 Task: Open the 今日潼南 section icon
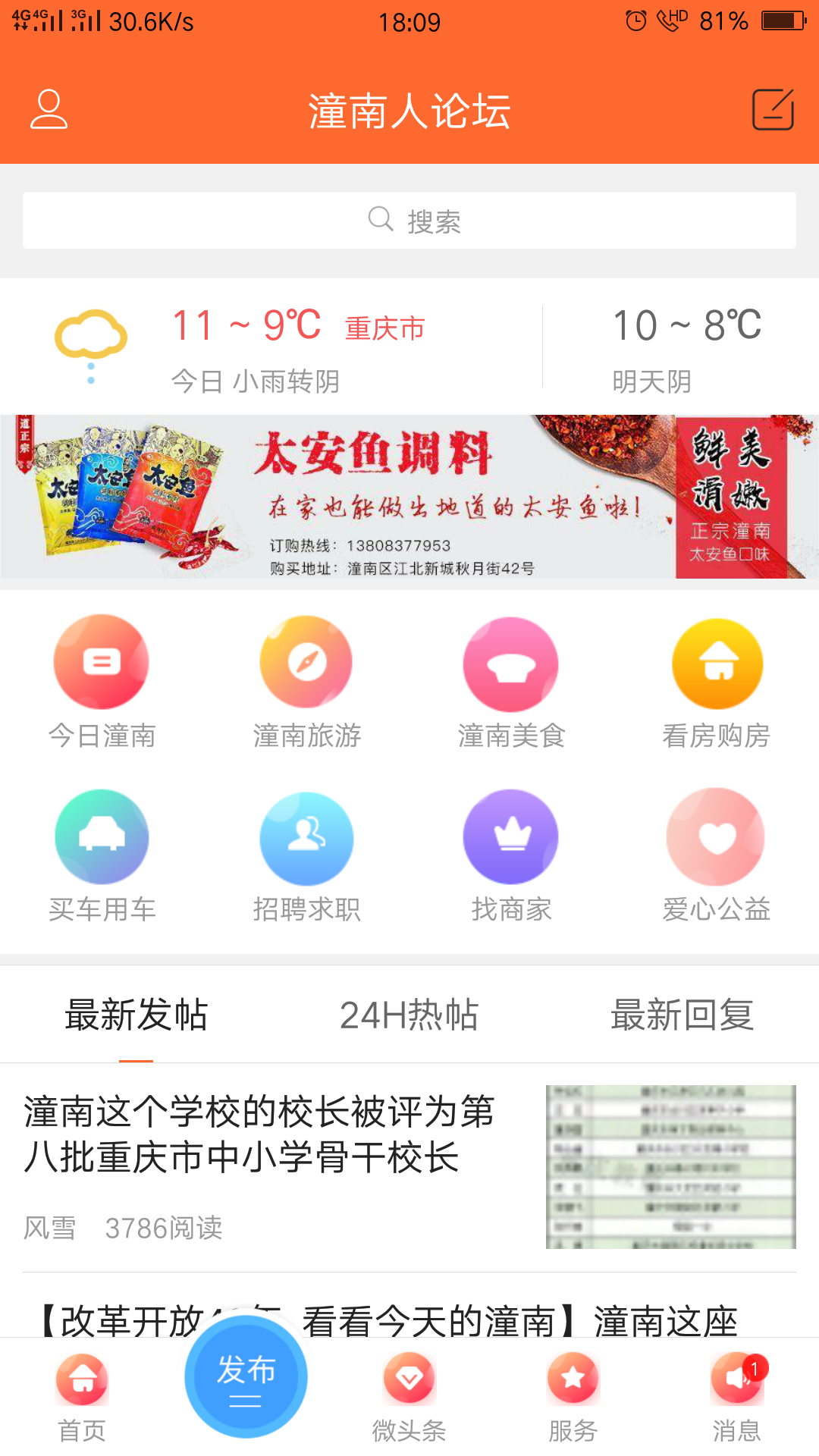101,661
